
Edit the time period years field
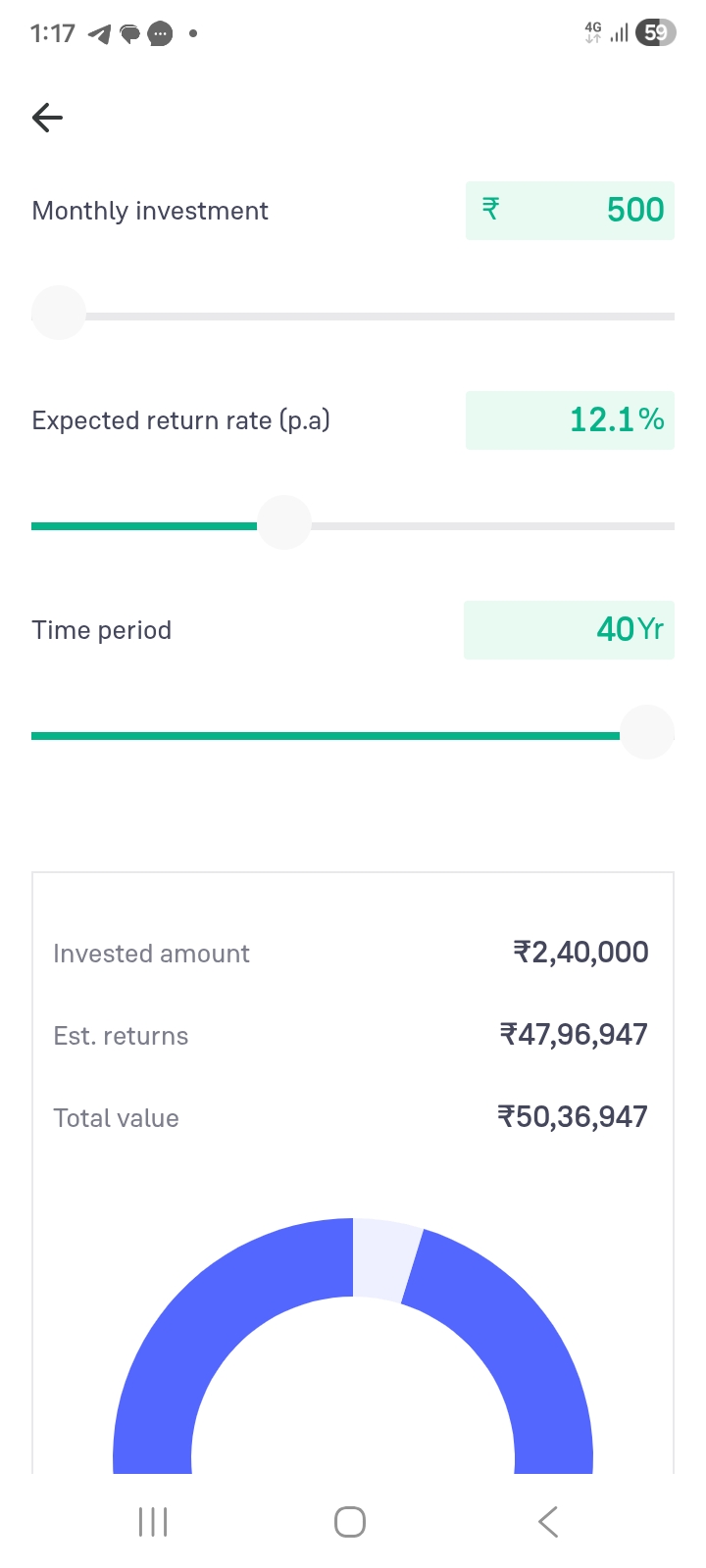[x=569, y=630]
